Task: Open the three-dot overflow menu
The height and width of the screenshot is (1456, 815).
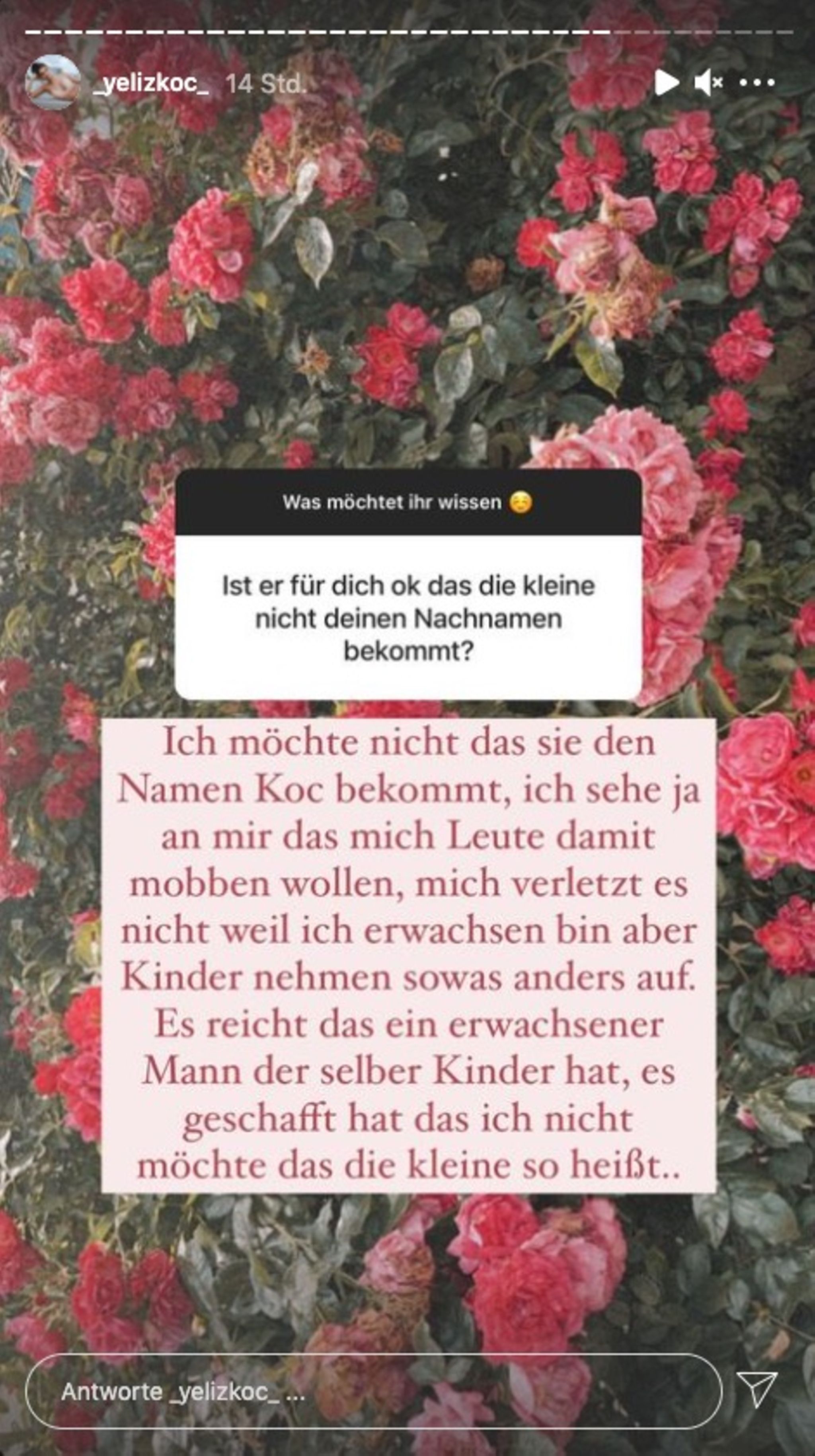Action: point(756,83)
